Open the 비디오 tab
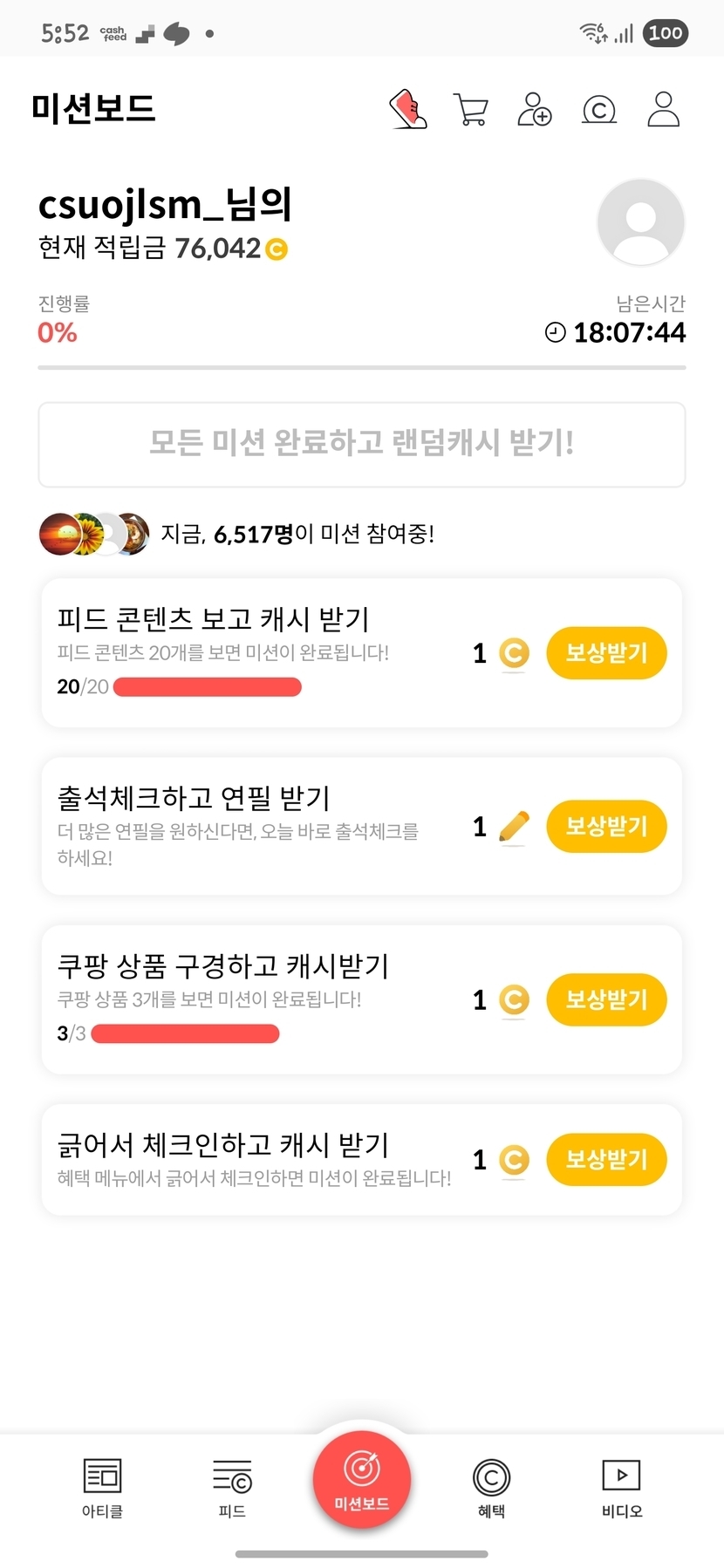 pyautogui.click(x=622, y=1488)
